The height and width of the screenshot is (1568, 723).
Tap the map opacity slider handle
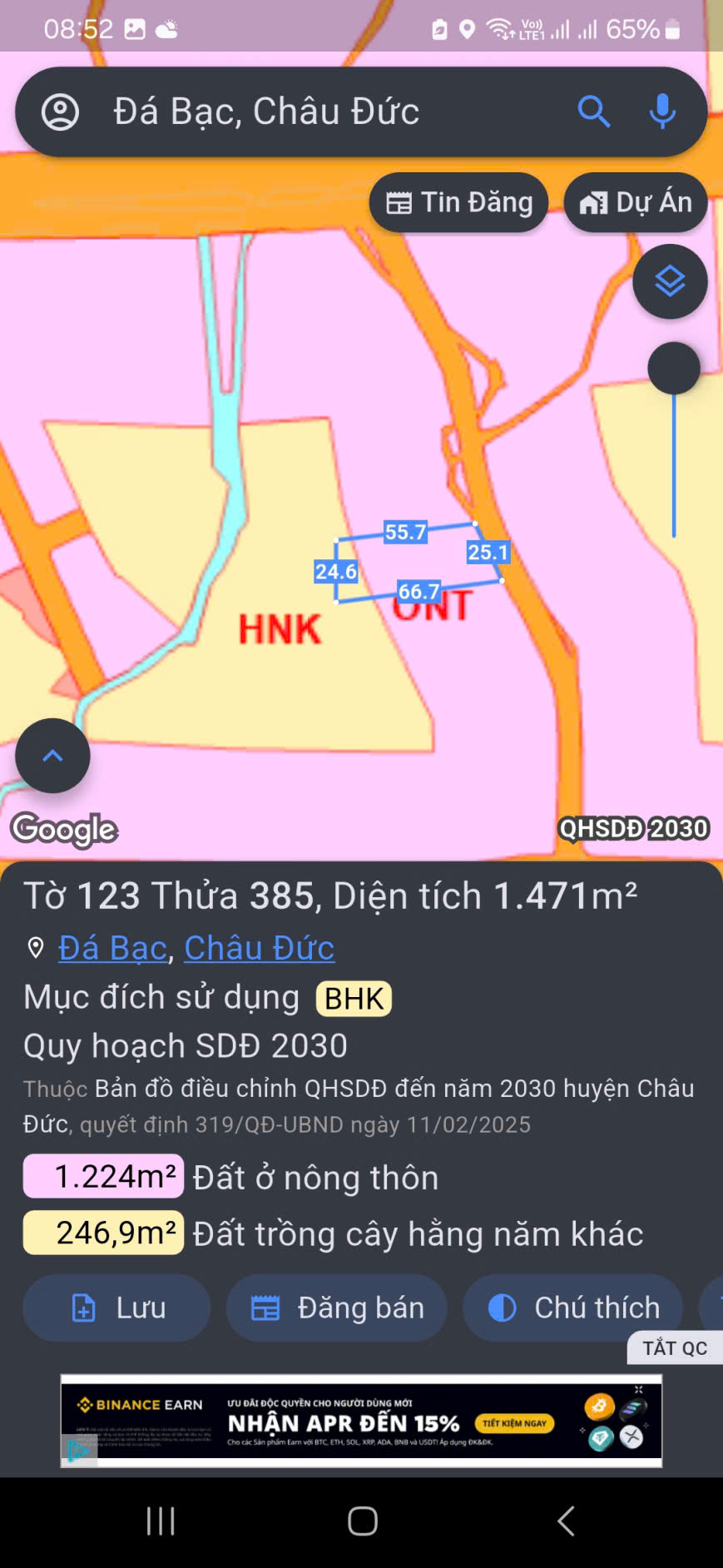[x=674, y=369]
